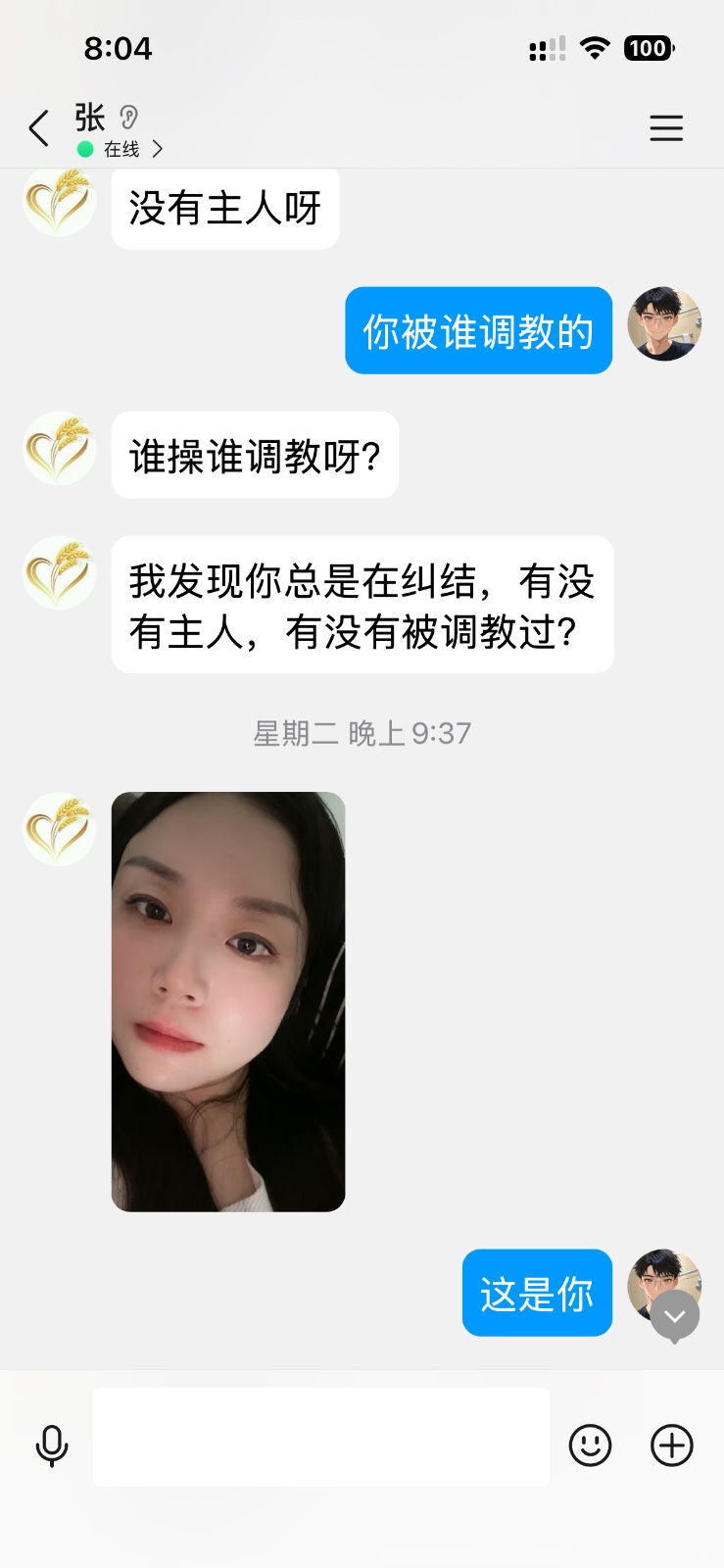Viewport: 724px width, 1568px height.
Task: Open the received selfie photo
Action: click(228, 1004)
